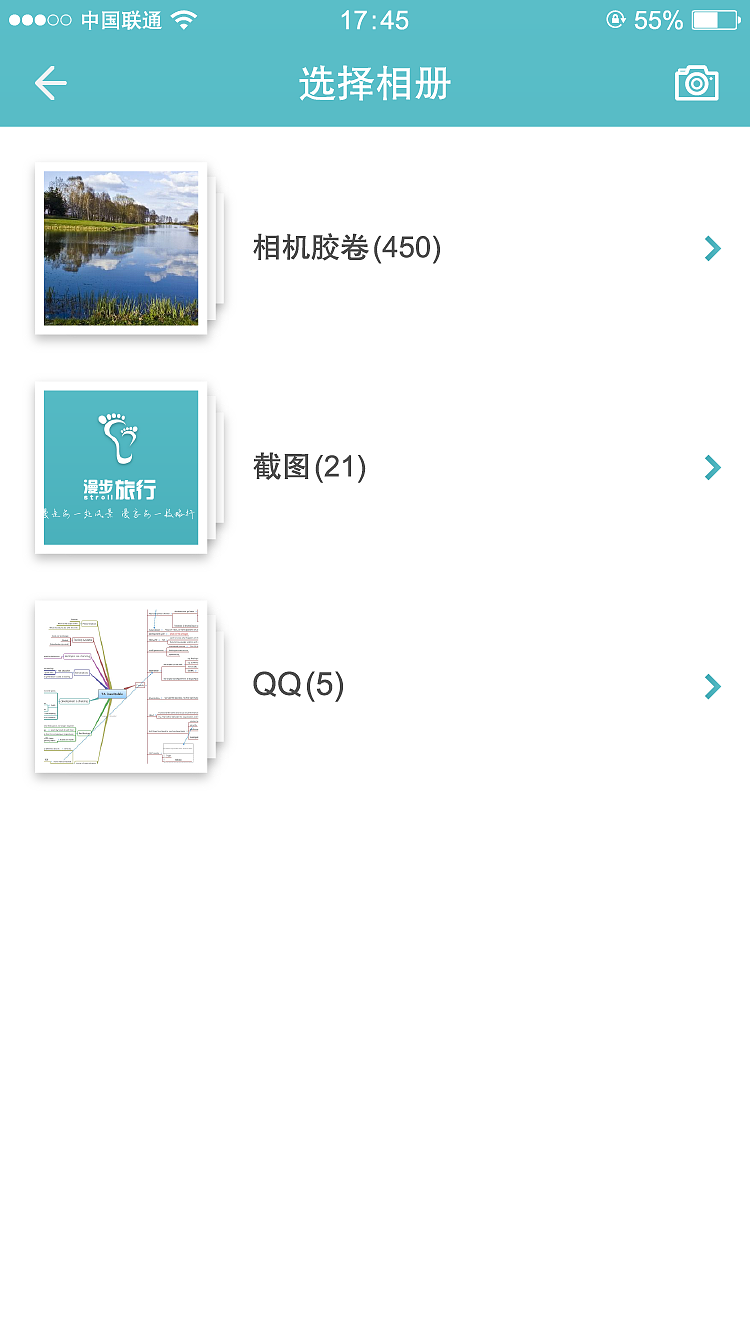Tap the back arrow to return
This screenshot has width=750, height=1334.
50,83
